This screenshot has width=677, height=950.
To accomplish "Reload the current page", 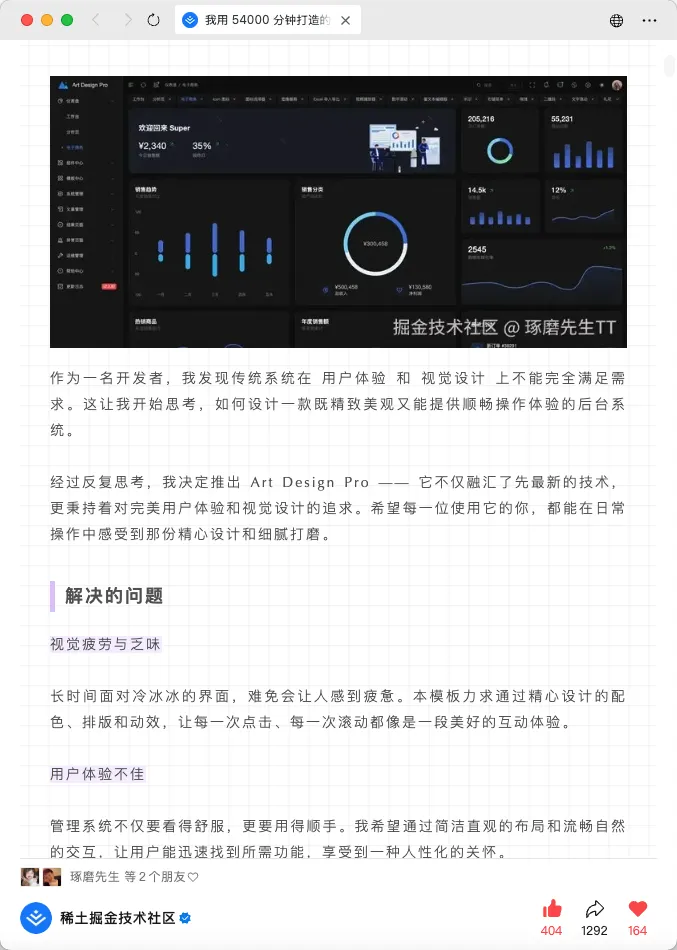I will (x=153, y=20).
